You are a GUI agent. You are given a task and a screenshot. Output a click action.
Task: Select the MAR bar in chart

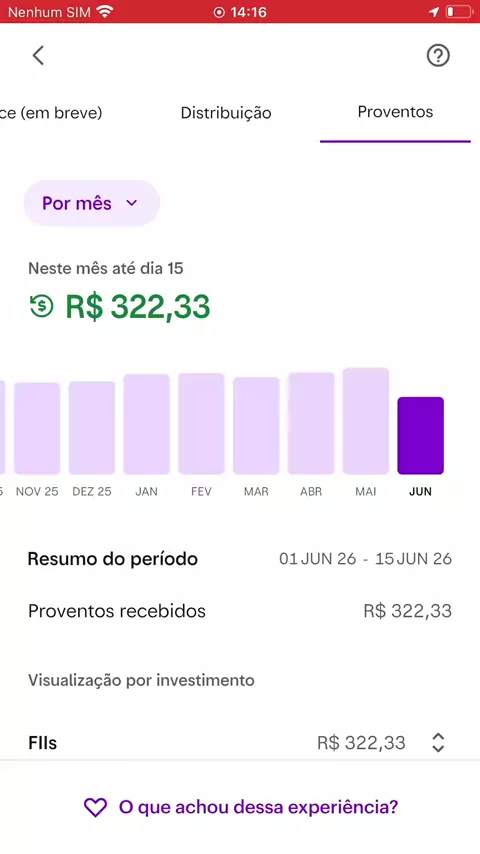pyautogui.click(x=256, y=425)
